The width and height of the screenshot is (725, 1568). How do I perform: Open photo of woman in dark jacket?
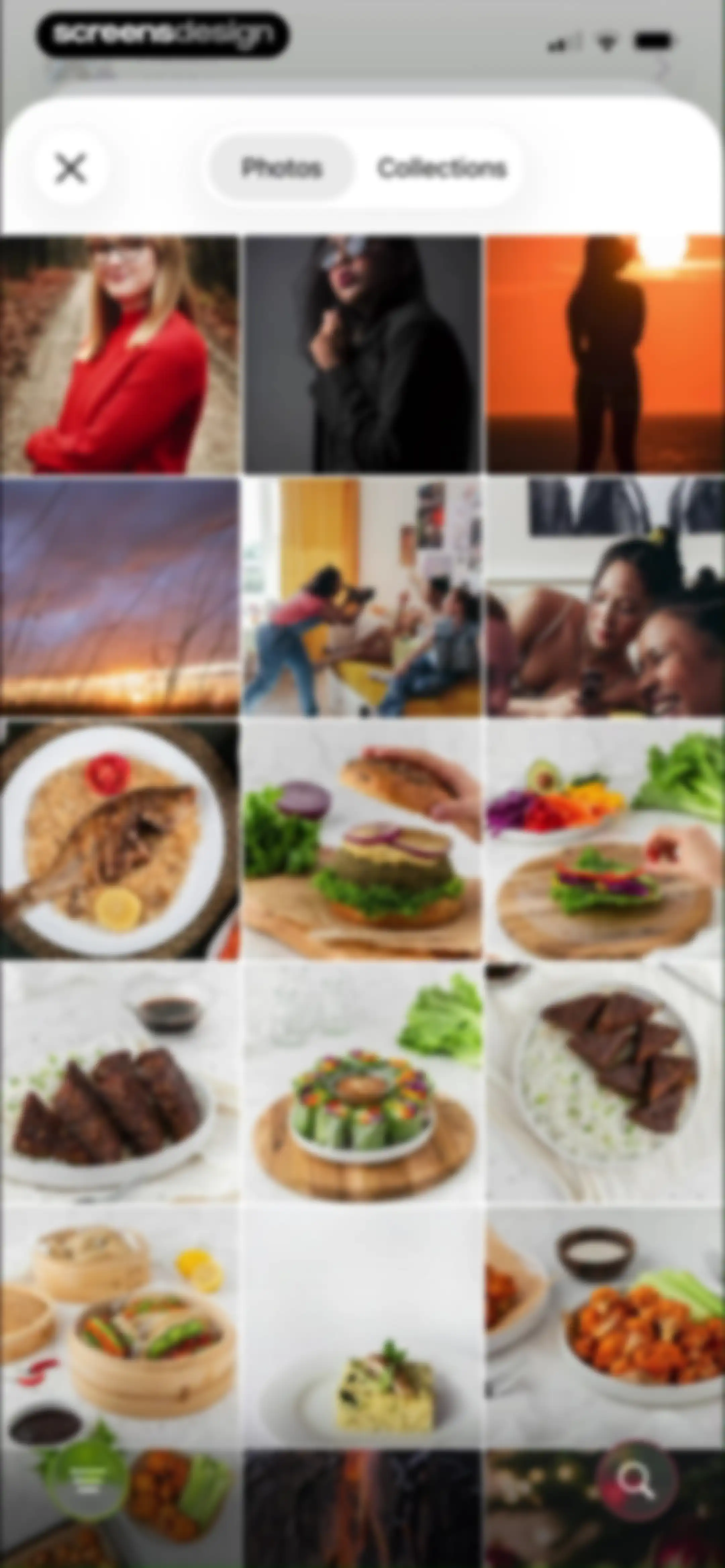(363, 354)
